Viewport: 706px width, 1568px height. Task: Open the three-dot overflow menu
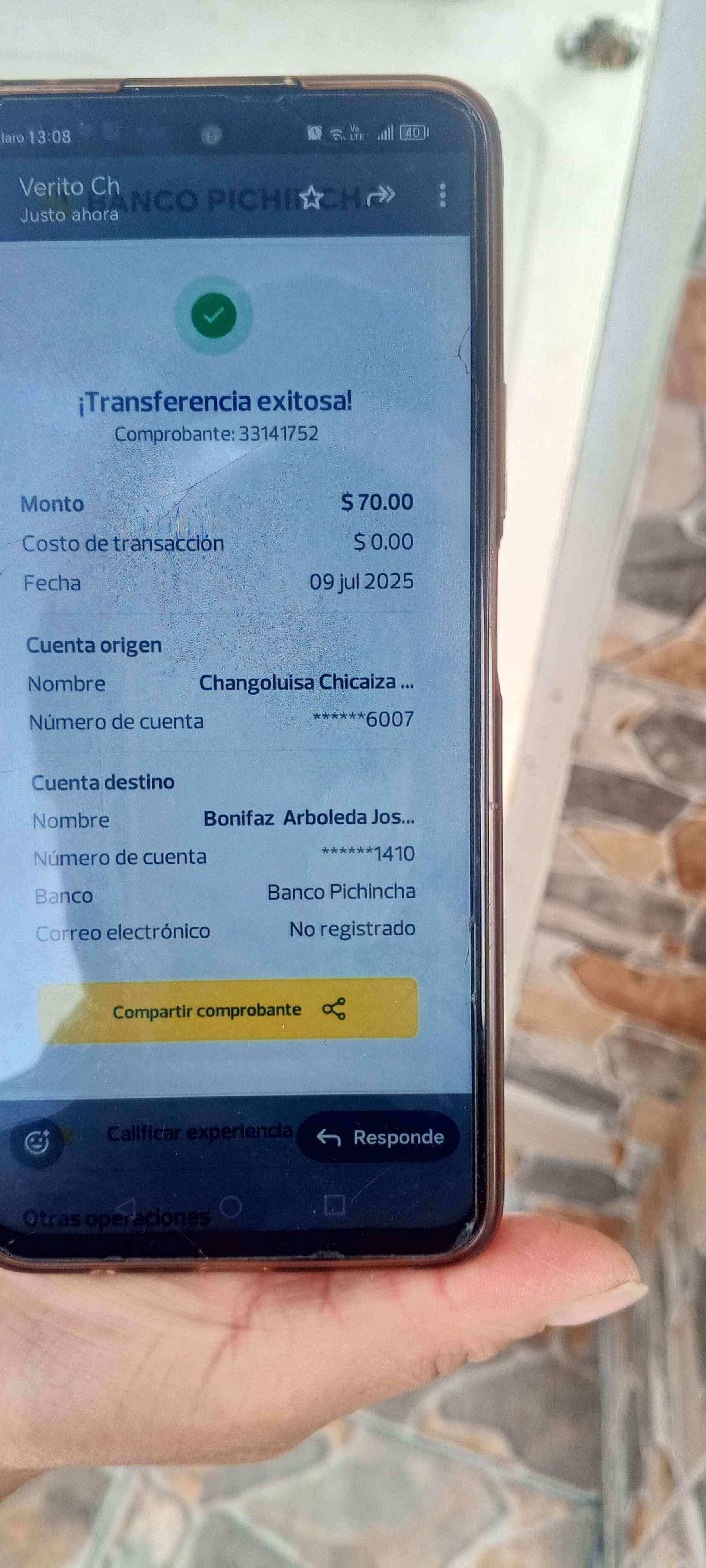click(443, 196)
